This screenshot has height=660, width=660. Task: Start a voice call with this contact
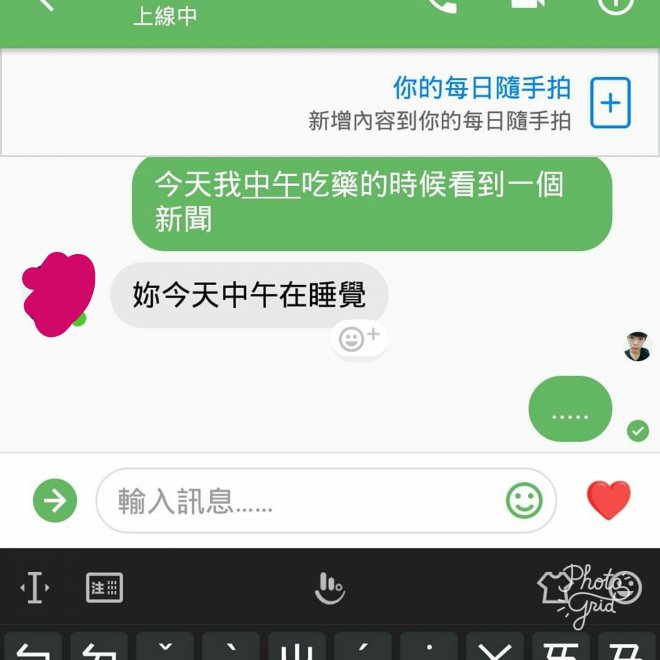[x=441, y=5]
